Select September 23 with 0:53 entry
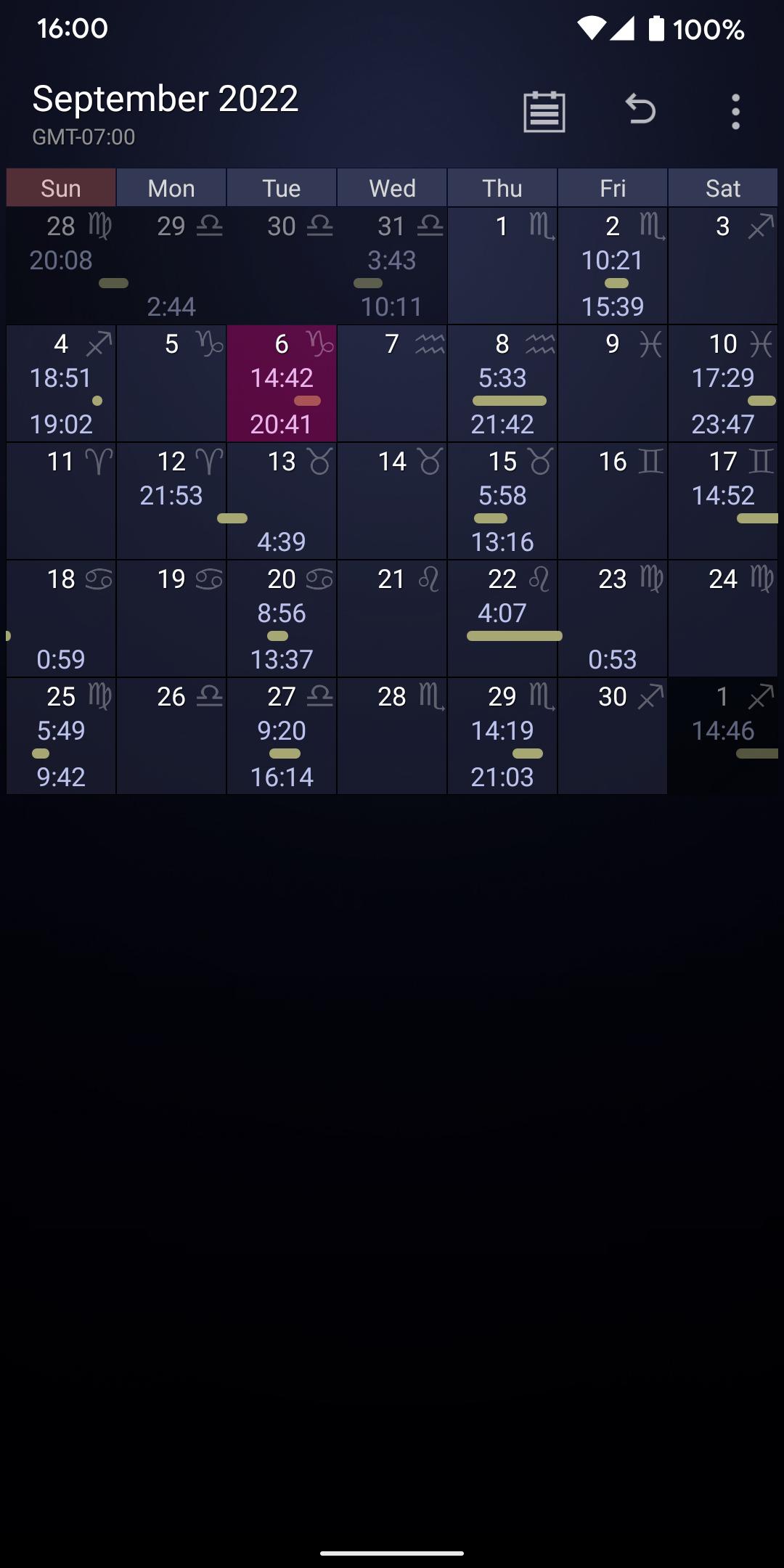This screenshot has height=1568, width=784. 613,618
